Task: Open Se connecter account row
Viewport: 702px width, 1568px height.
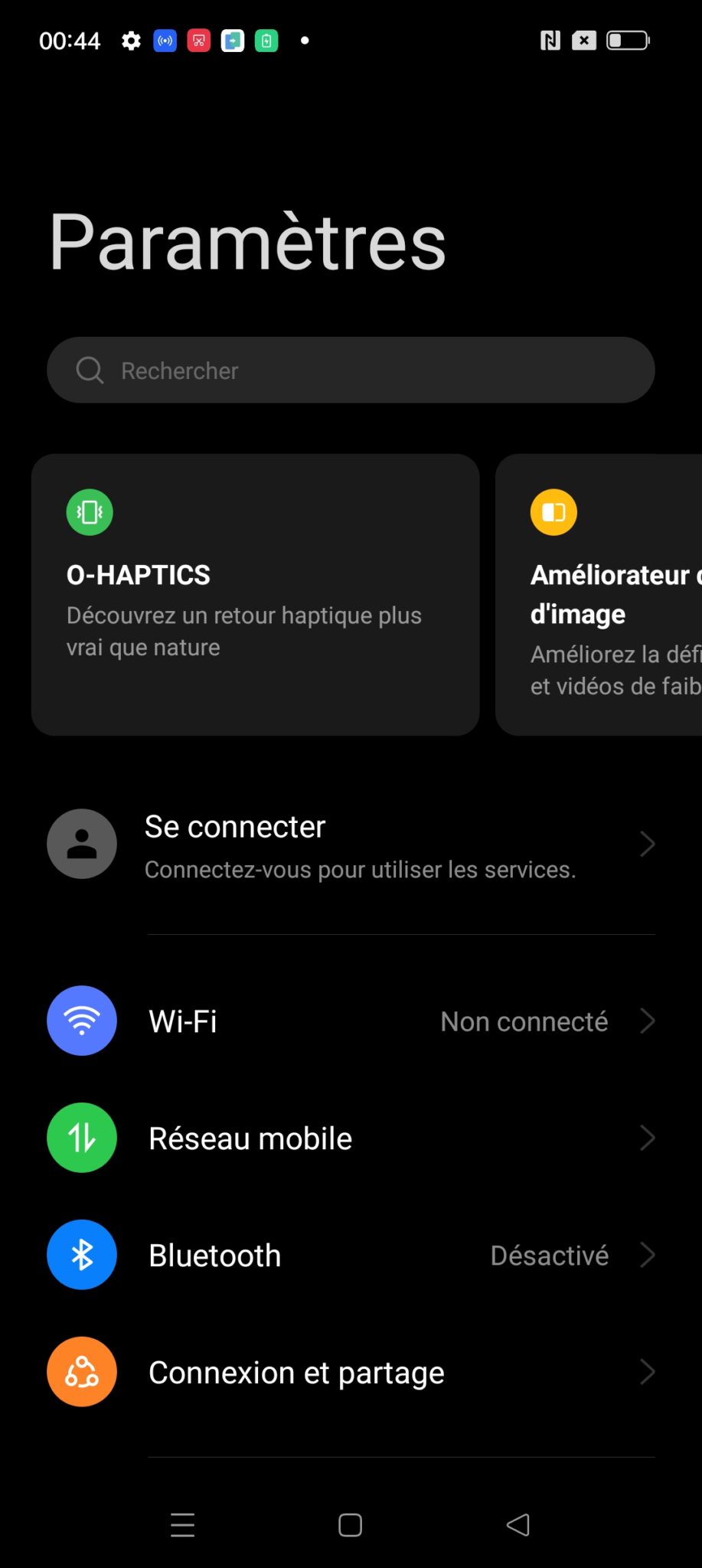Action: pyautogui.click(x=351, y=844)
